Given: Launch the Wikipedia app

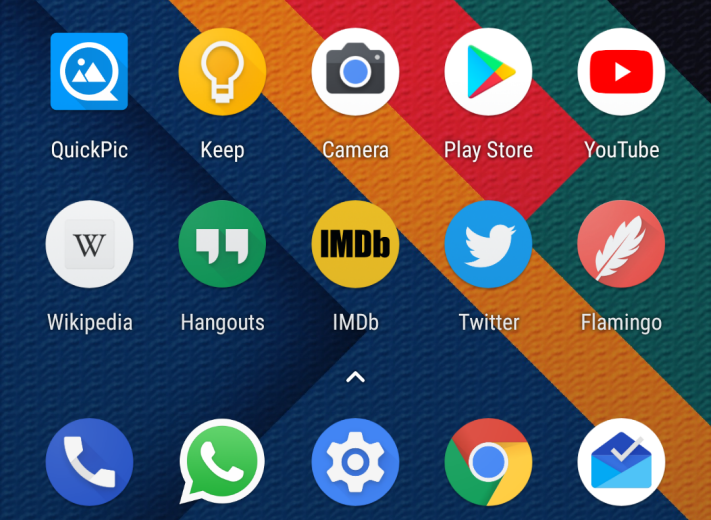Looking at the screenshot, I should [x=89, y=244].
